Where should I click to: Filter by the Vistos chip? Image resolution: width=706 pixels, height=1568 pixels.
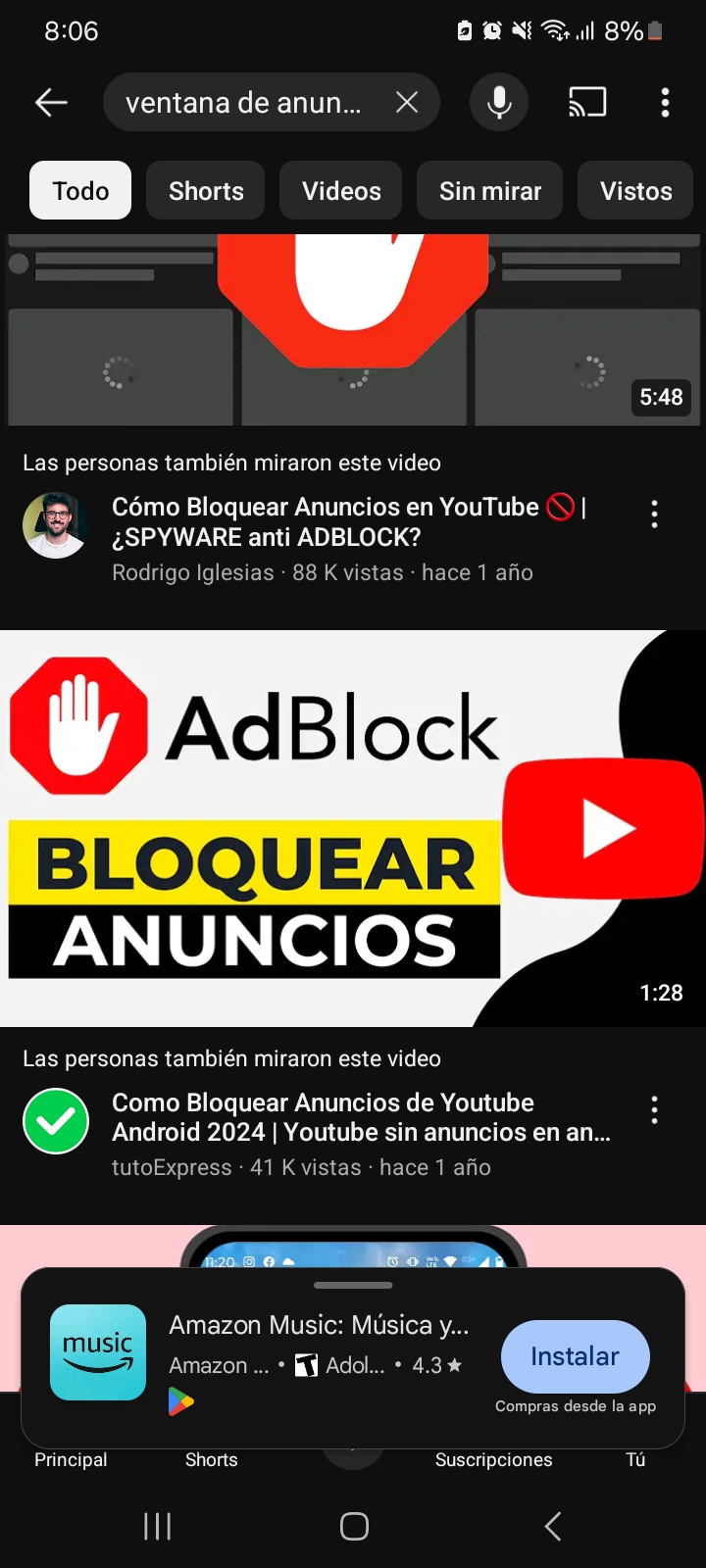[635, 190]
